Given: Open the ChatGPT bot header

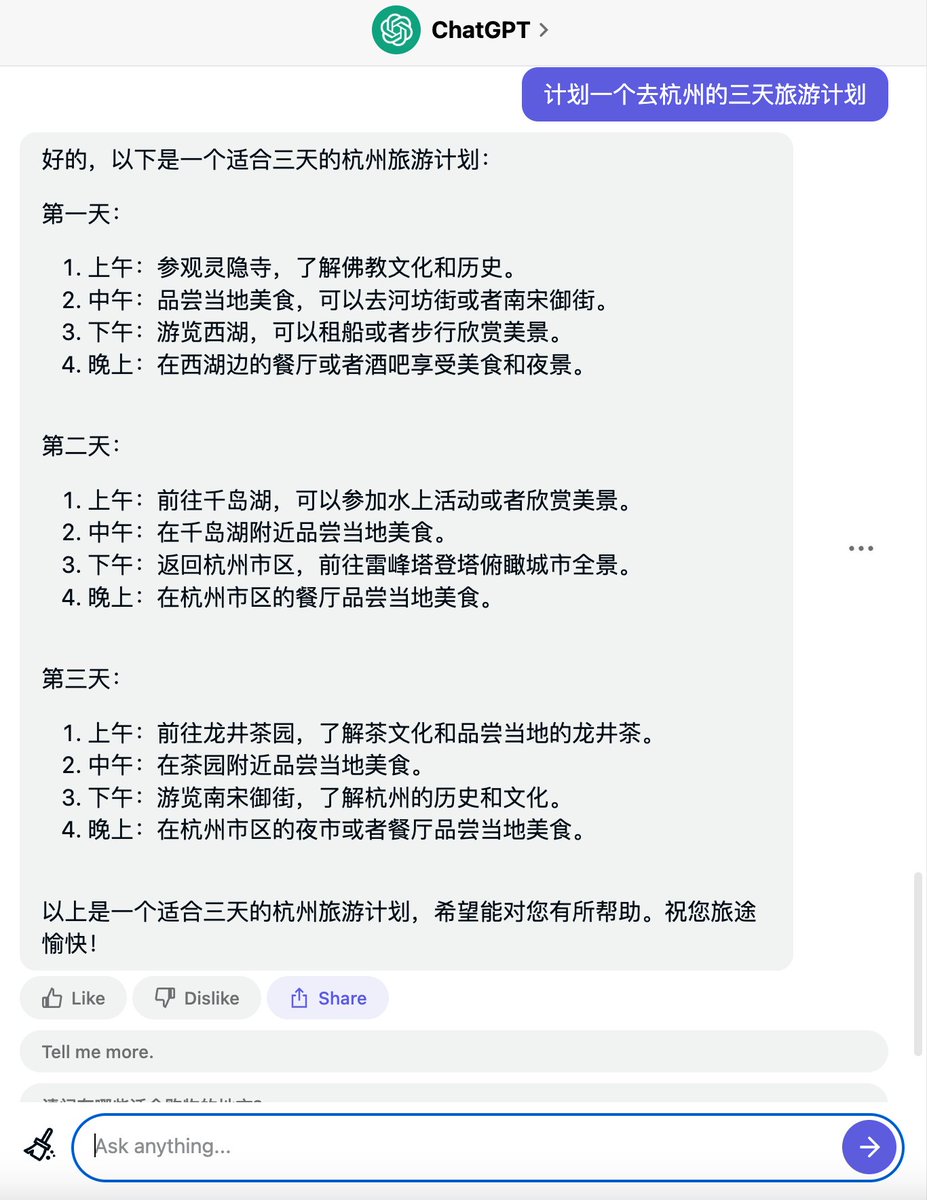Looking at the screenshot, I should [x=460, y=30].
